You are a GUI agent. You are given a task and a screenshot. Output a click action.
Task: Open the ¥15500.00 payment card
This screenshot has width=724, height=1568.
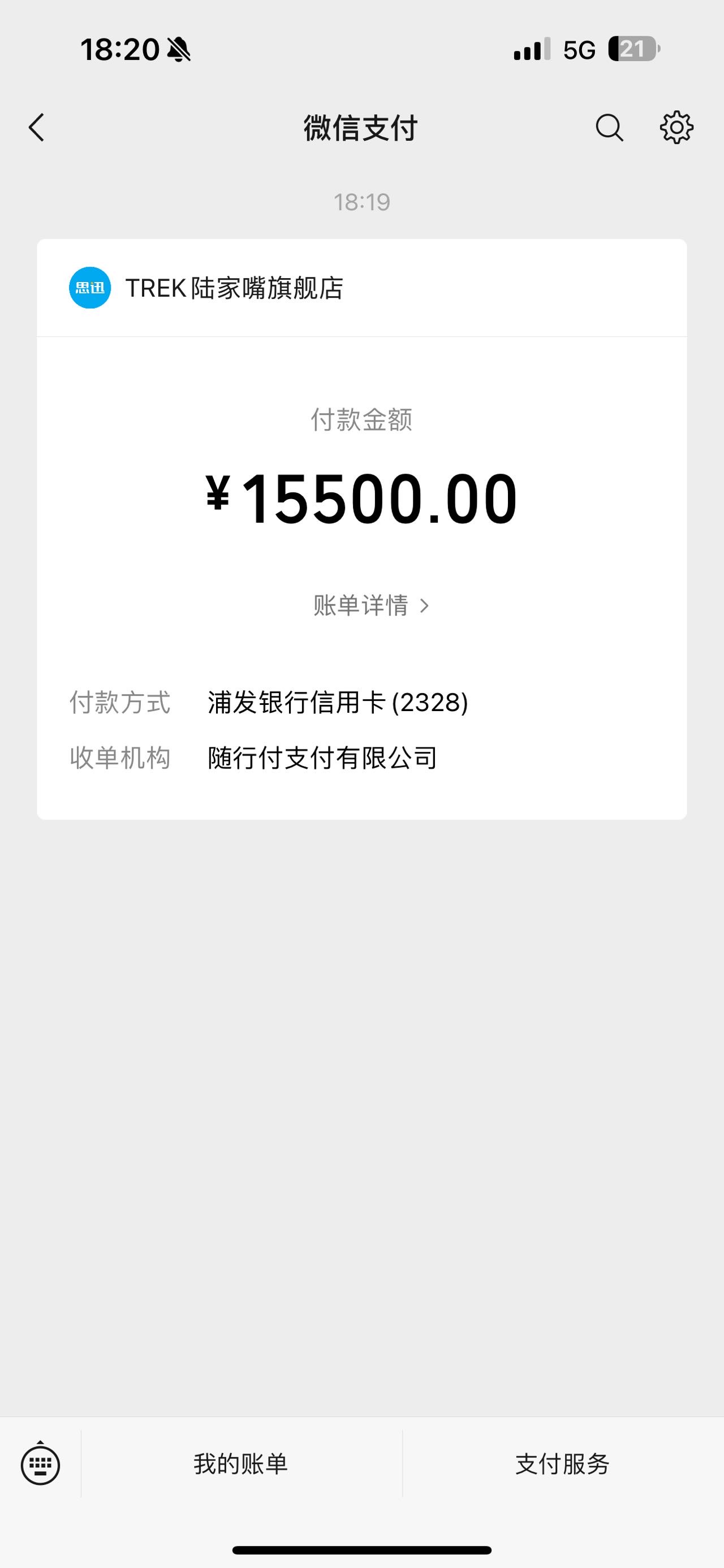pos(361,529)
